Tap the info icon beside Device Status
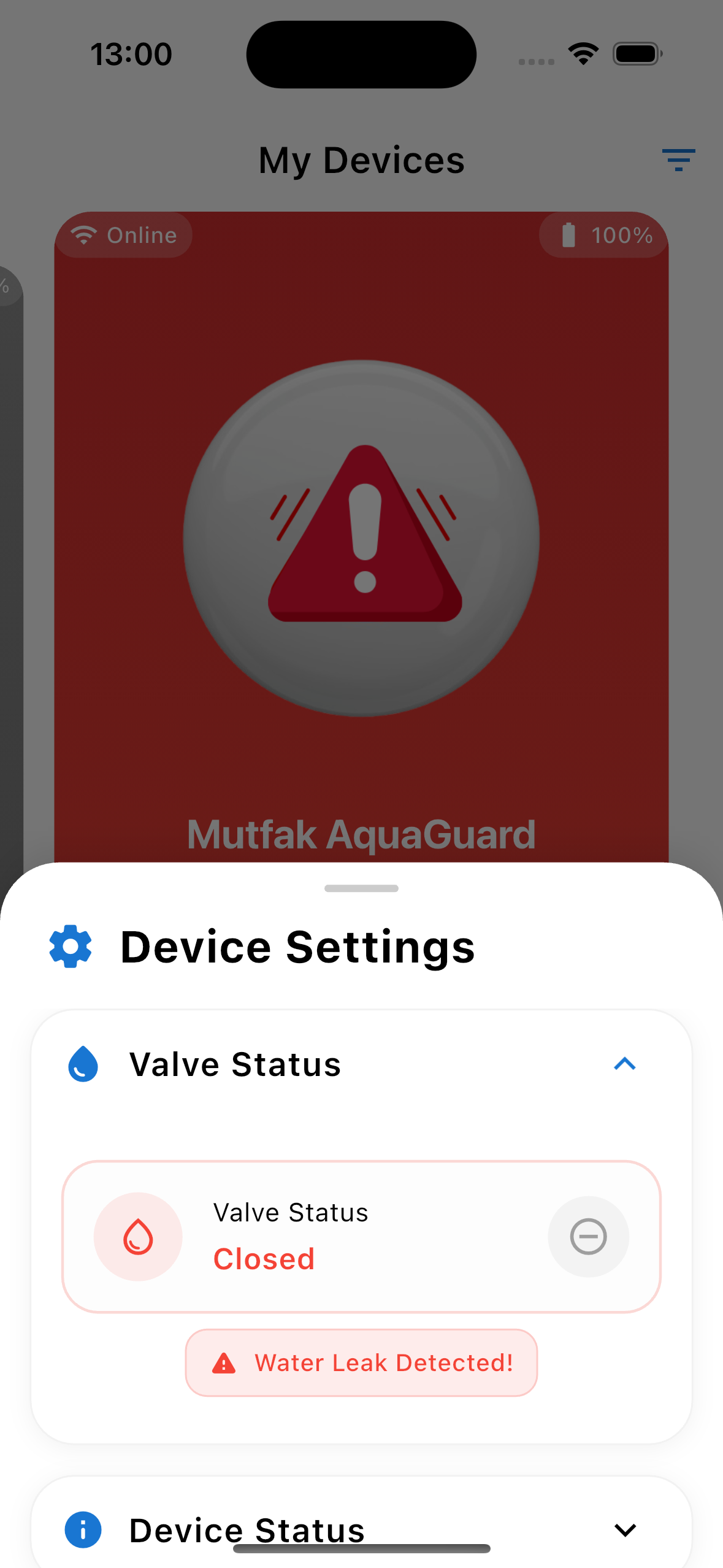723x1568 pixels. [83, 1529]
